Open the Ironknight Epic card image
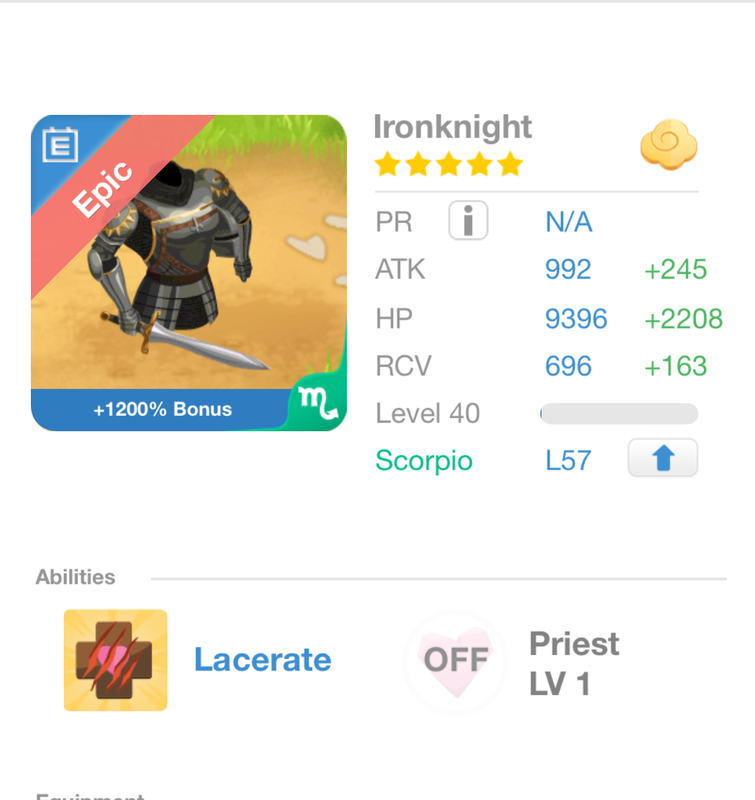Viewport: 755px width, 800px height. pos(189,272)
